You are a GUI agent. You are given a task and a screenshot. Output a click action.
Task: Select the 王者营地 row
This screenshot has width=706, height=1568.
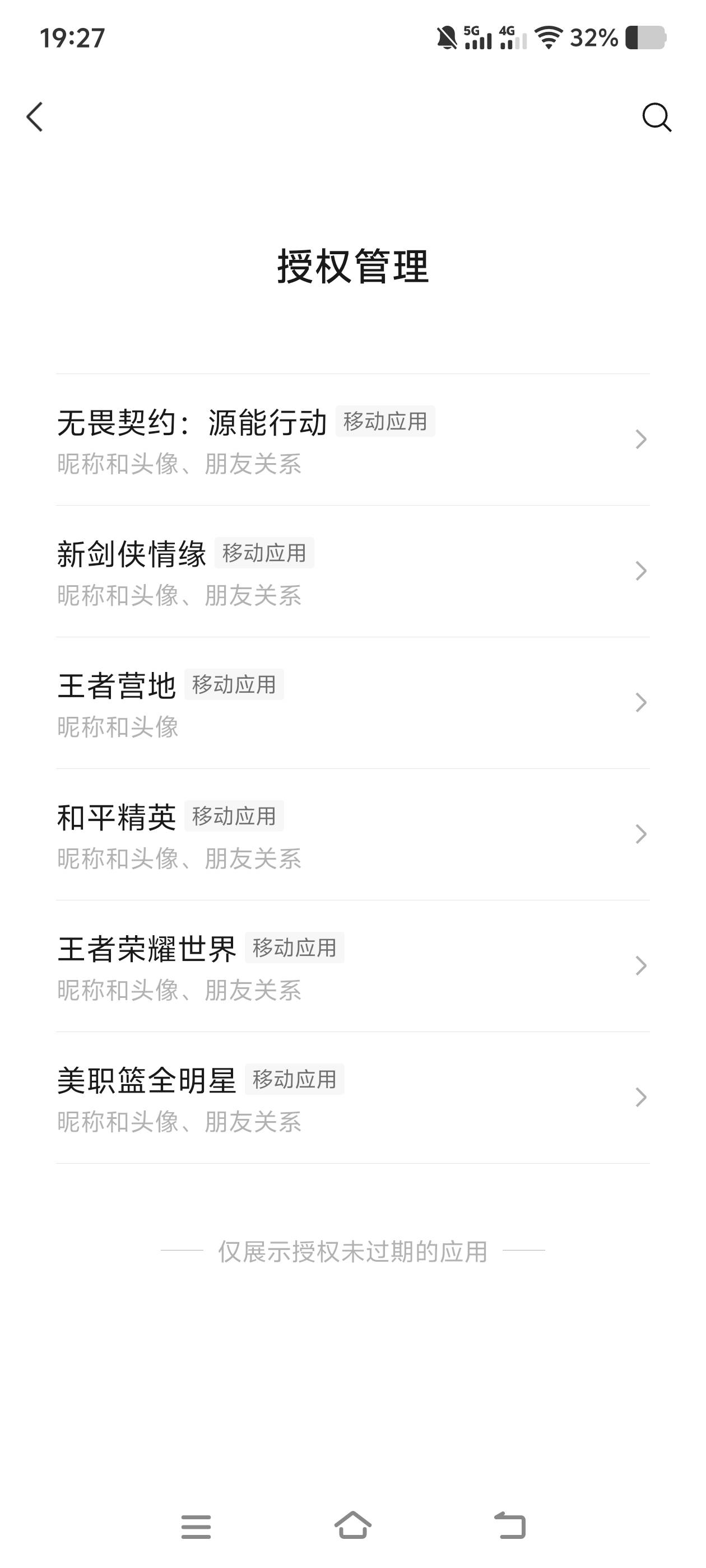[352, 702]
